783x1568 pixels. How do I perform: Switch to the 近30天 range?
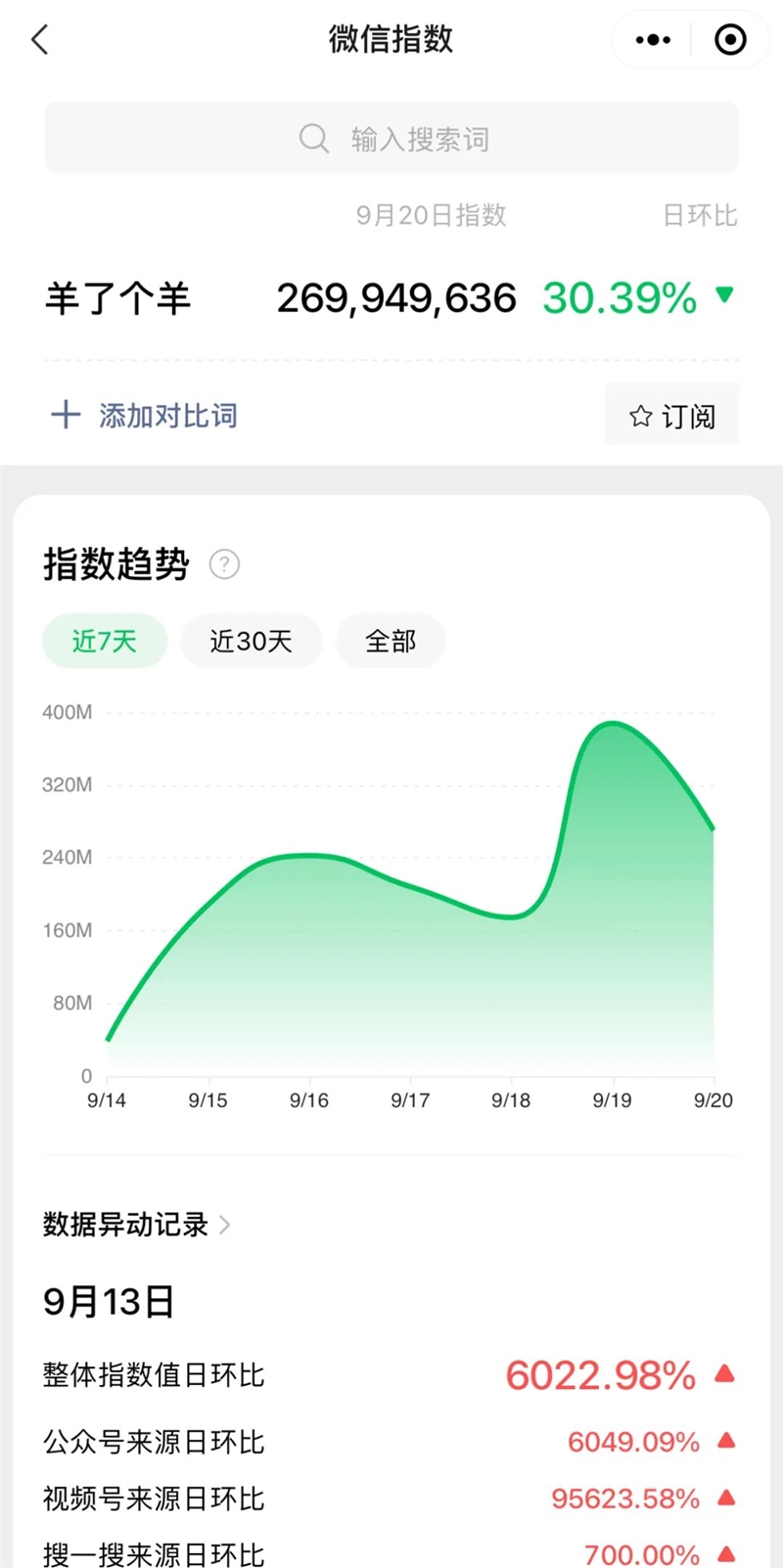point(251,641)
